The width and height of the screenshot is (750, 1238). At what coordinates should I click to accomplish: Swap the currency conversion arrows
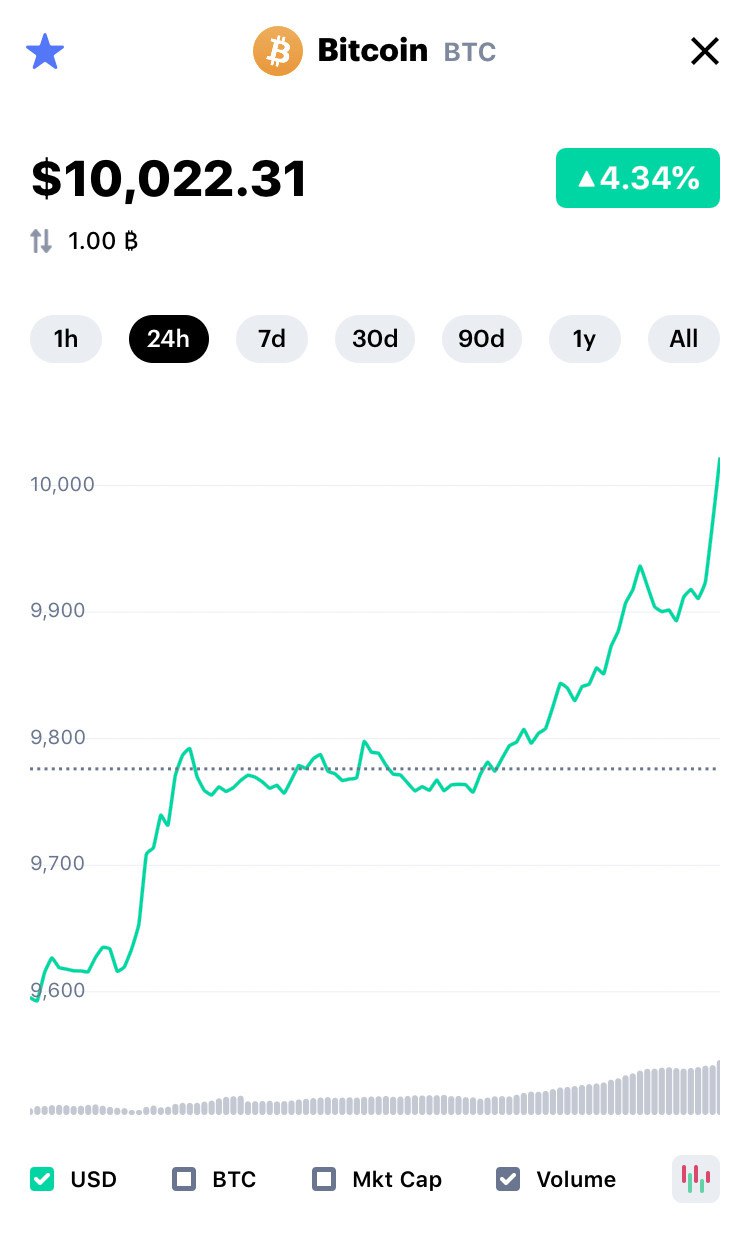41,241
